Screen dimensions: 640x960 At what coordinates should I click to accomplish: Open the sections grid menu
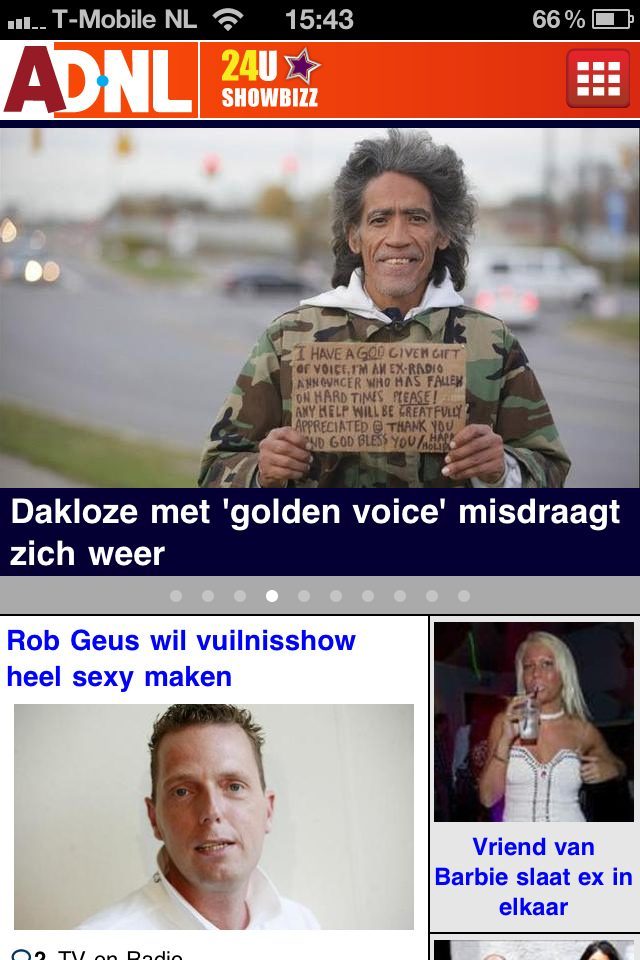coord(597,78)
